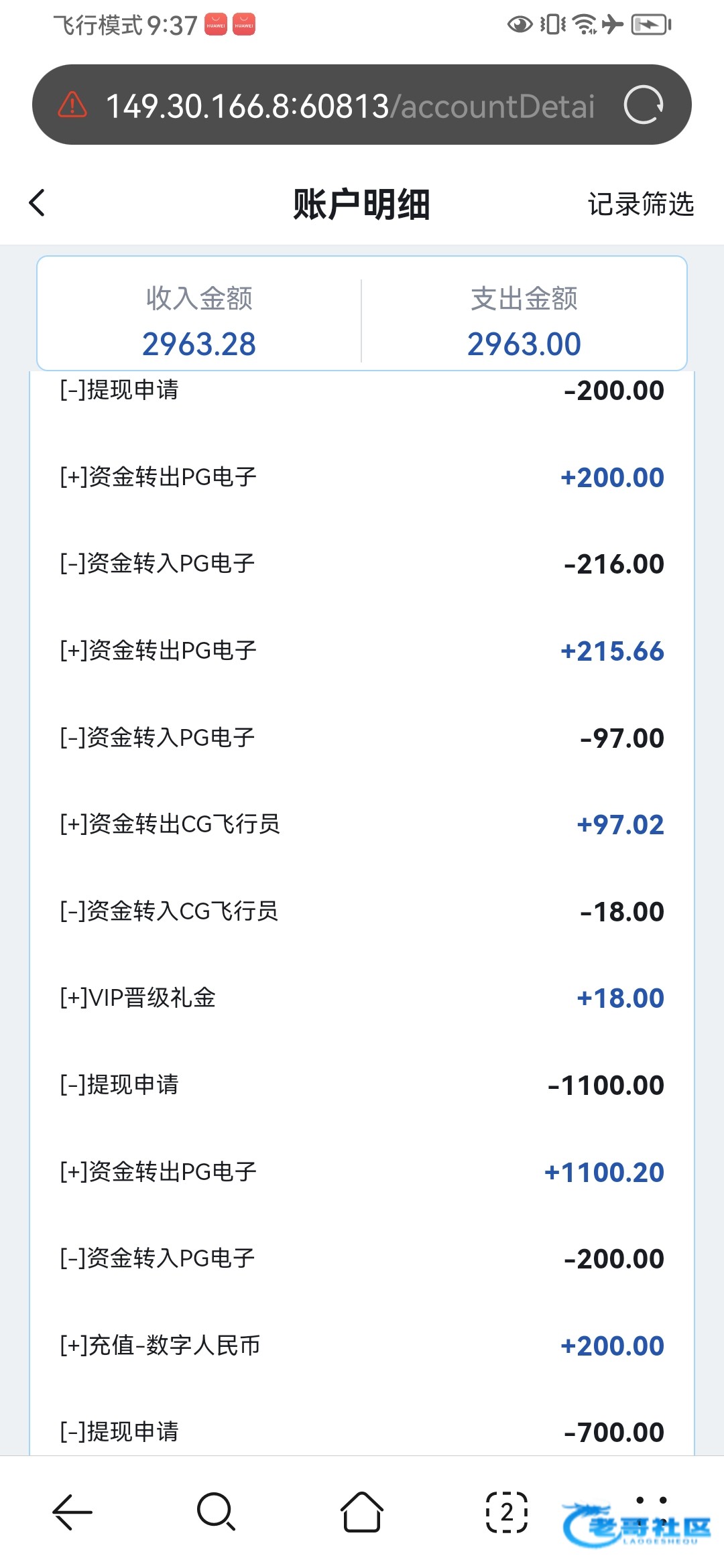Tap the browser back arrow in the bottom bar

[x=72, y=1512]
